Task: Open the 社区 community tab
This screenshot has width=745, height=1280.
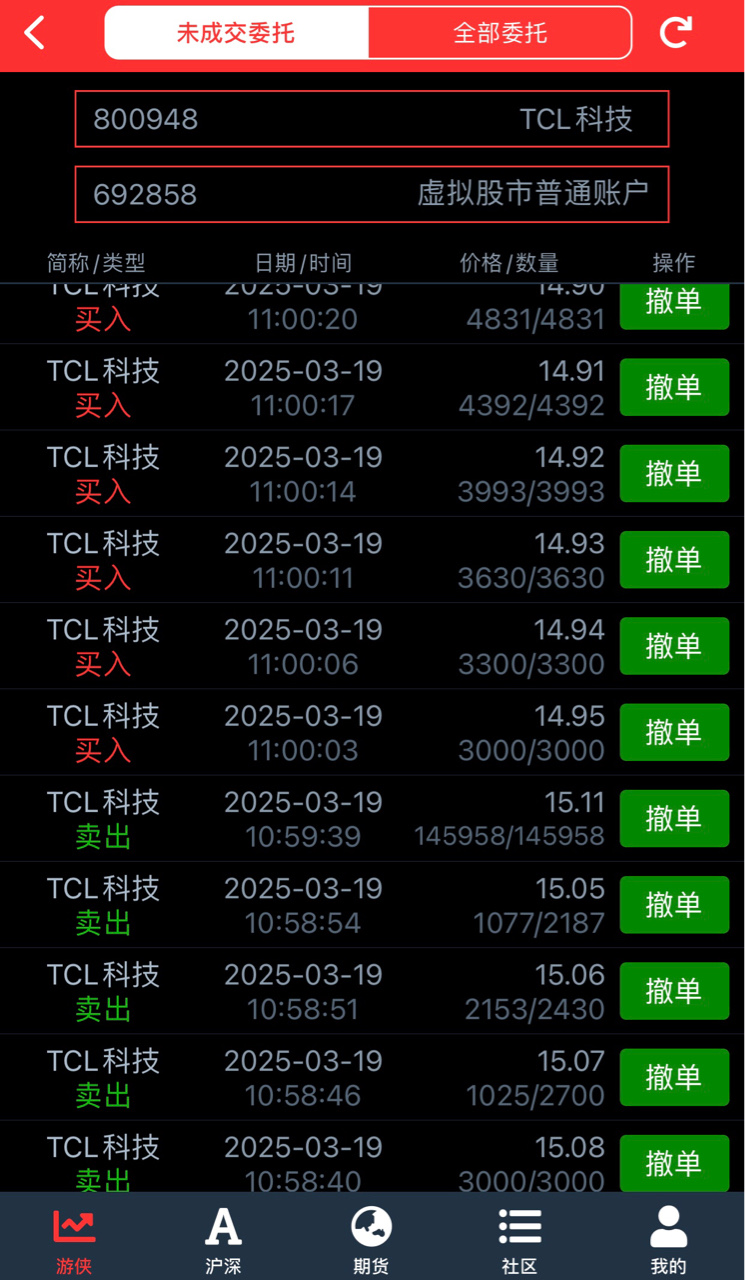Action: [519, 1239]
